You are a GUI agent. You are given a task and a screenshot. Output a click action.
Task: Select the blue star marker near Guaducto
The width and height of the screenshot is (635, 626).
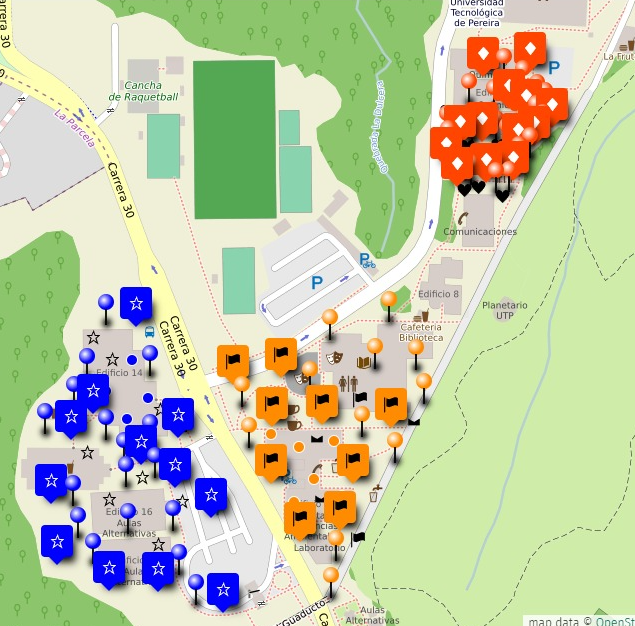223,590
